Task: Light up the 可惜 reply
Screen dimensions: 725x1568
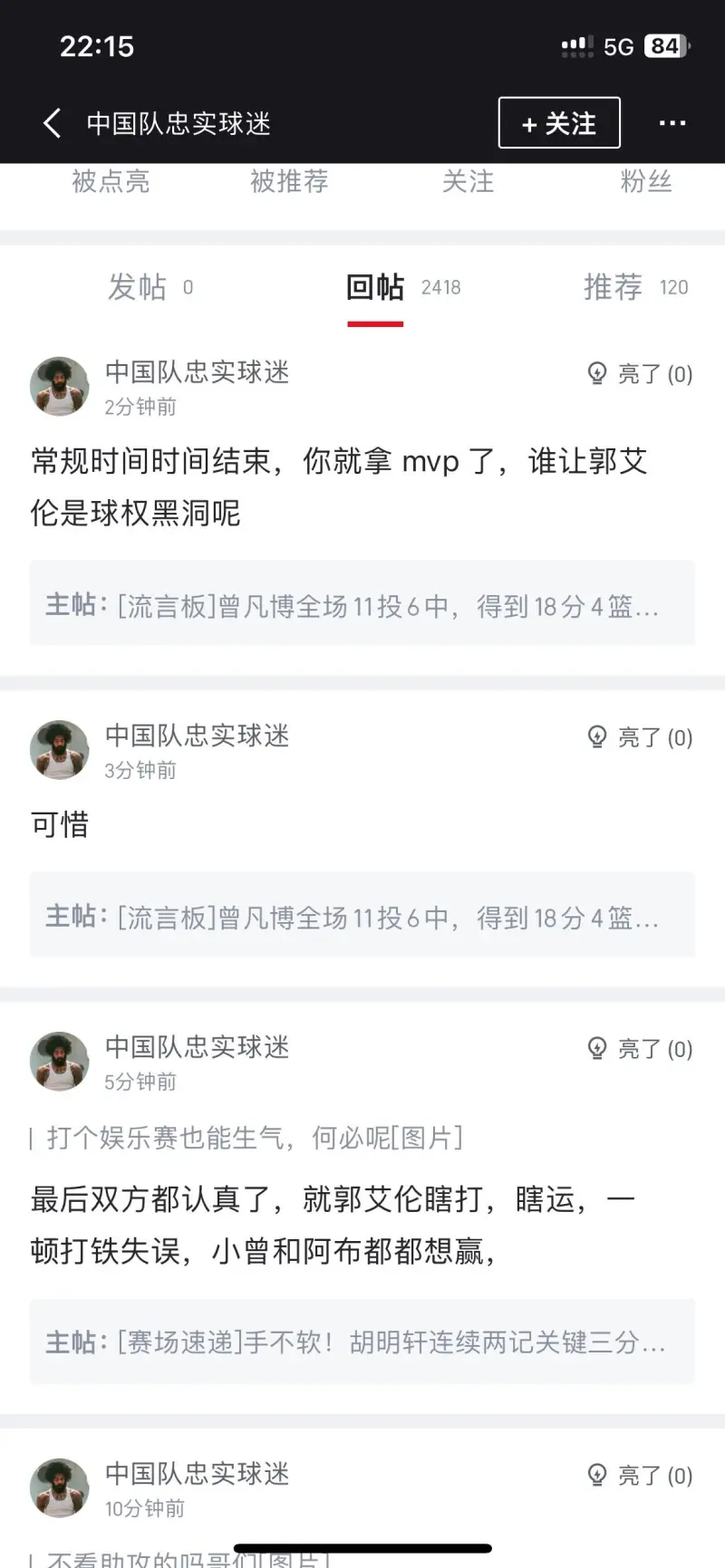Action: (x=640, y=737)
